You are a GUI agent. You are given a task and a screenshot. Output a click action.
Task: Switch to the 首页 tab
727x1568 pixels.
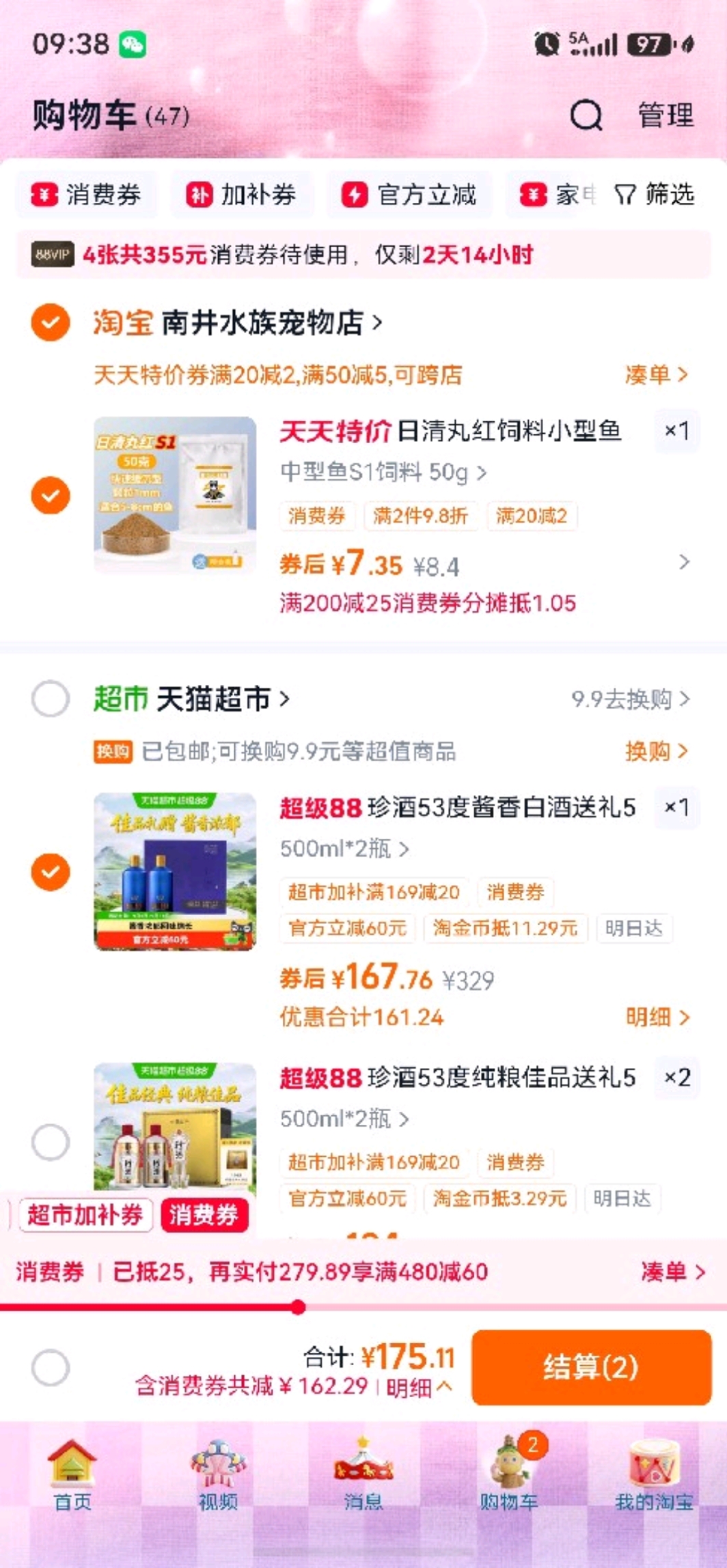[72, 1474]
